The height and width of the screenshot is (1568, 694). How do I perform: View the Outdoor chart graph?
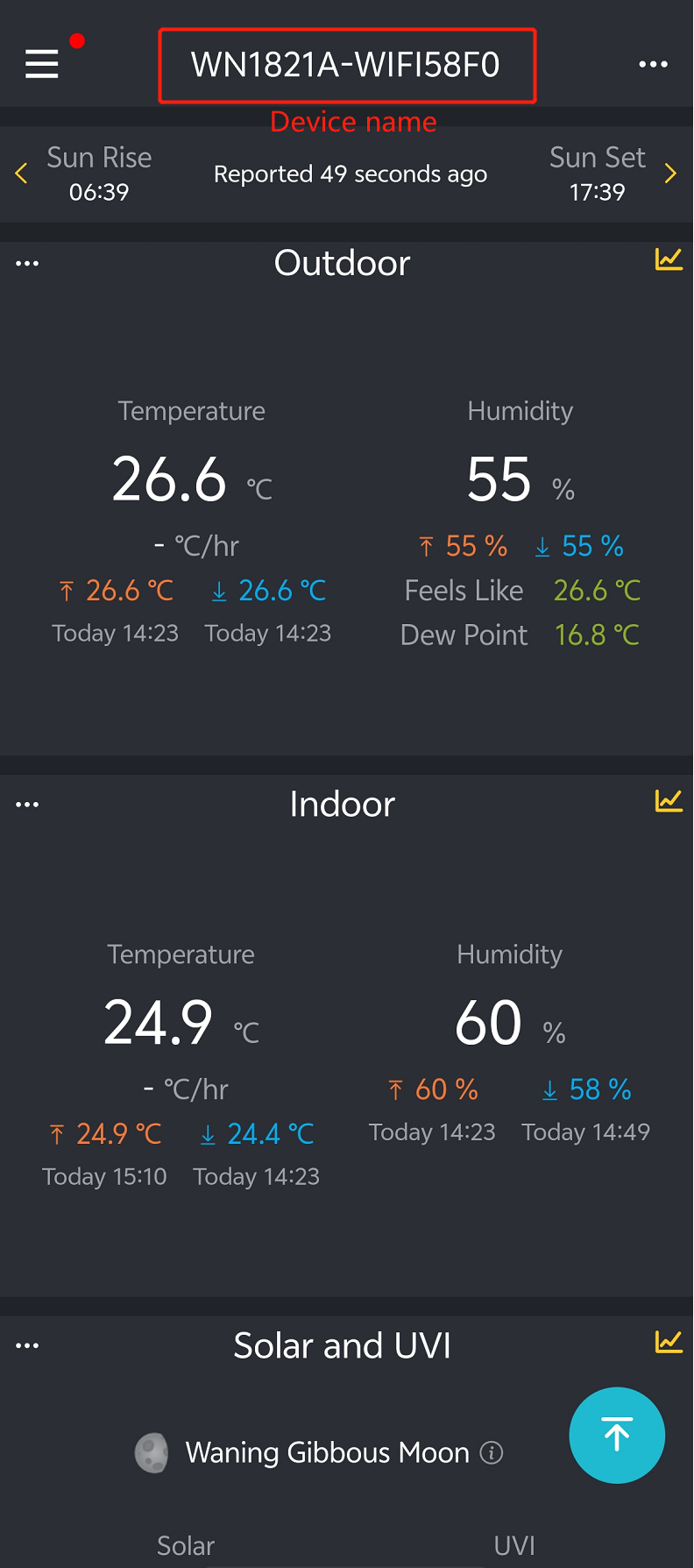(x=668, y=259)
